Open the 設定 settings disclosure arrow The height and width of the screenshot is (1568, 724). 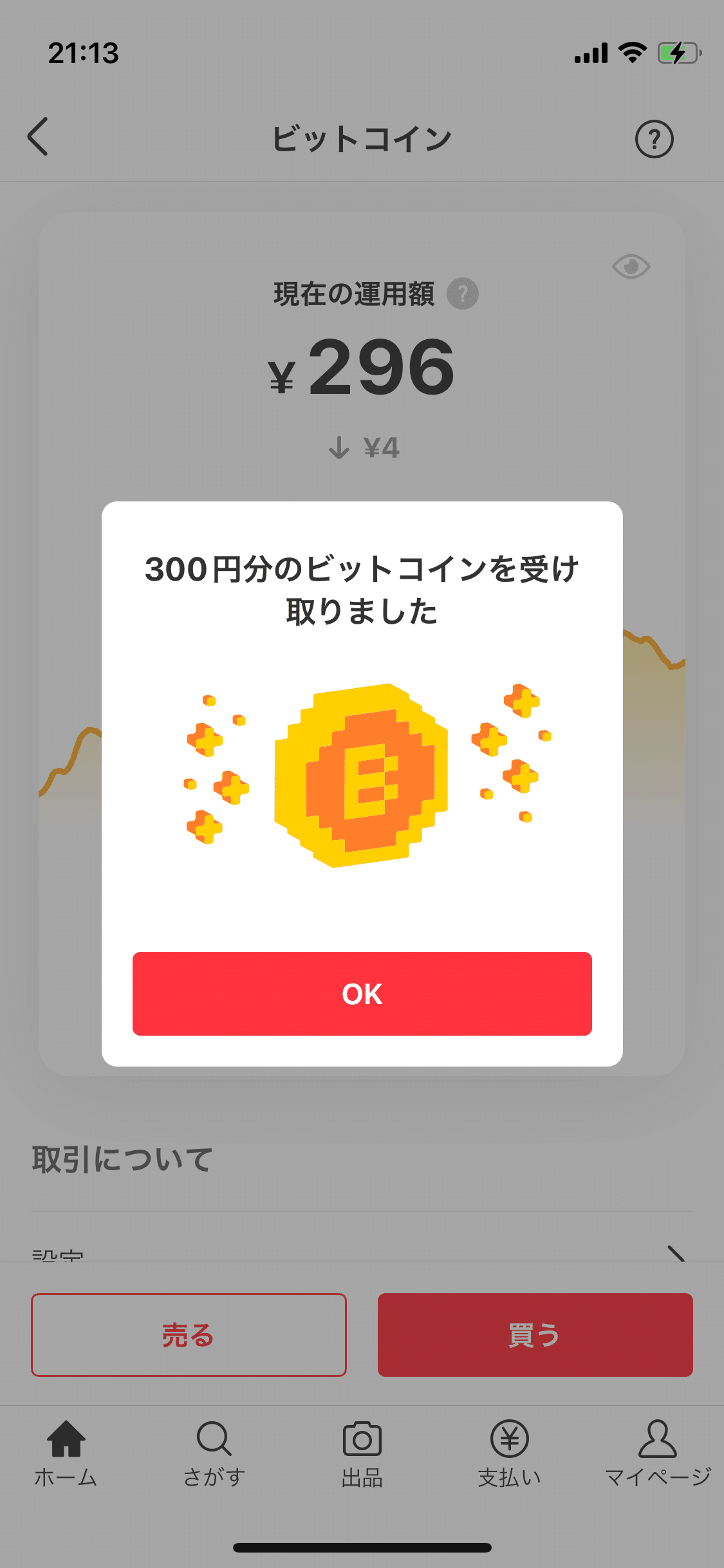click(678, 1255)
